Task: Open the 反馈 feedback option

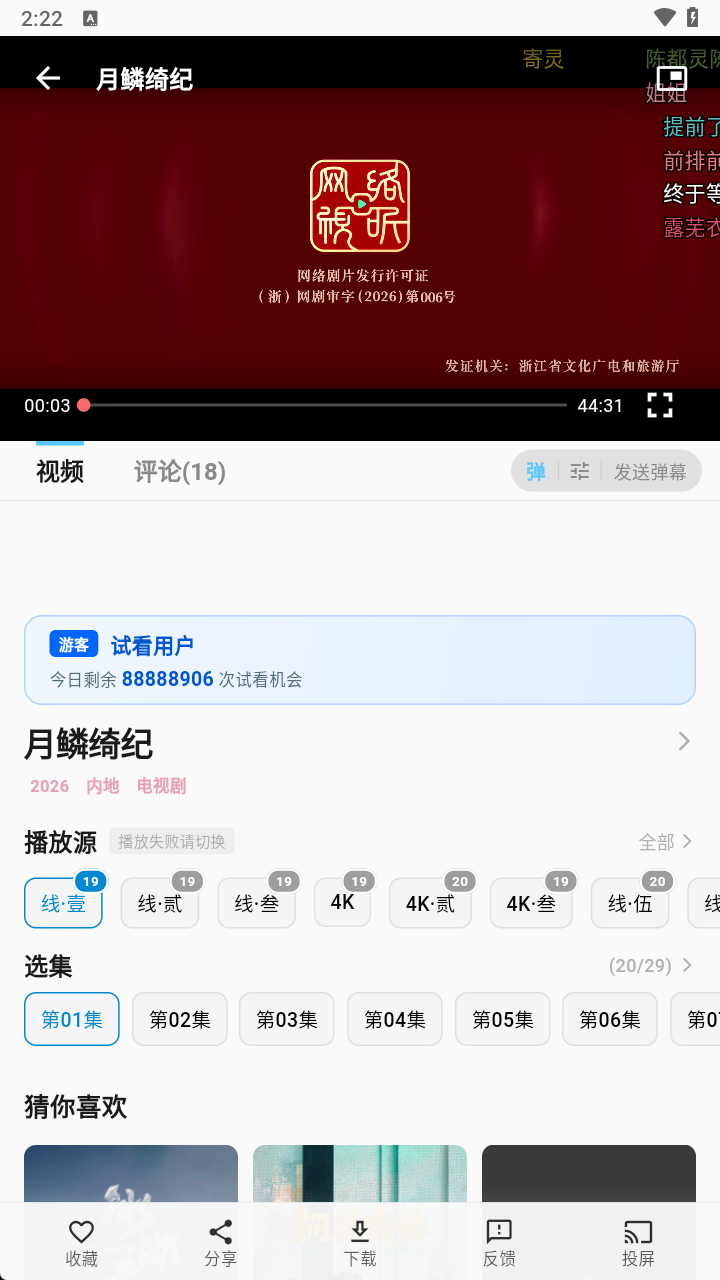Action: 499,1243
